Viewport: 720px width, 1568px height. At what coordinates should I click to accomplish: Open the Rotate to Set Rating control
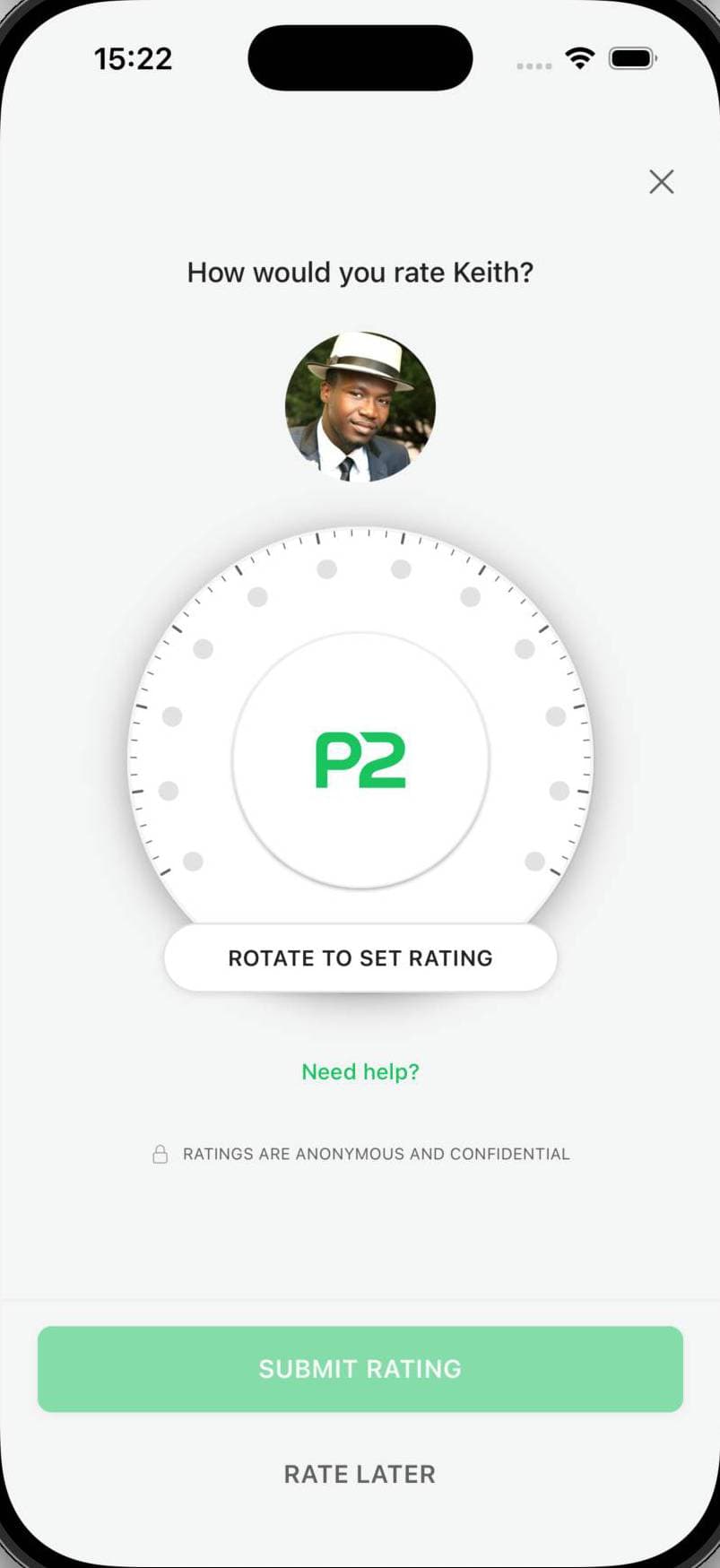click(x=360, y=957)
